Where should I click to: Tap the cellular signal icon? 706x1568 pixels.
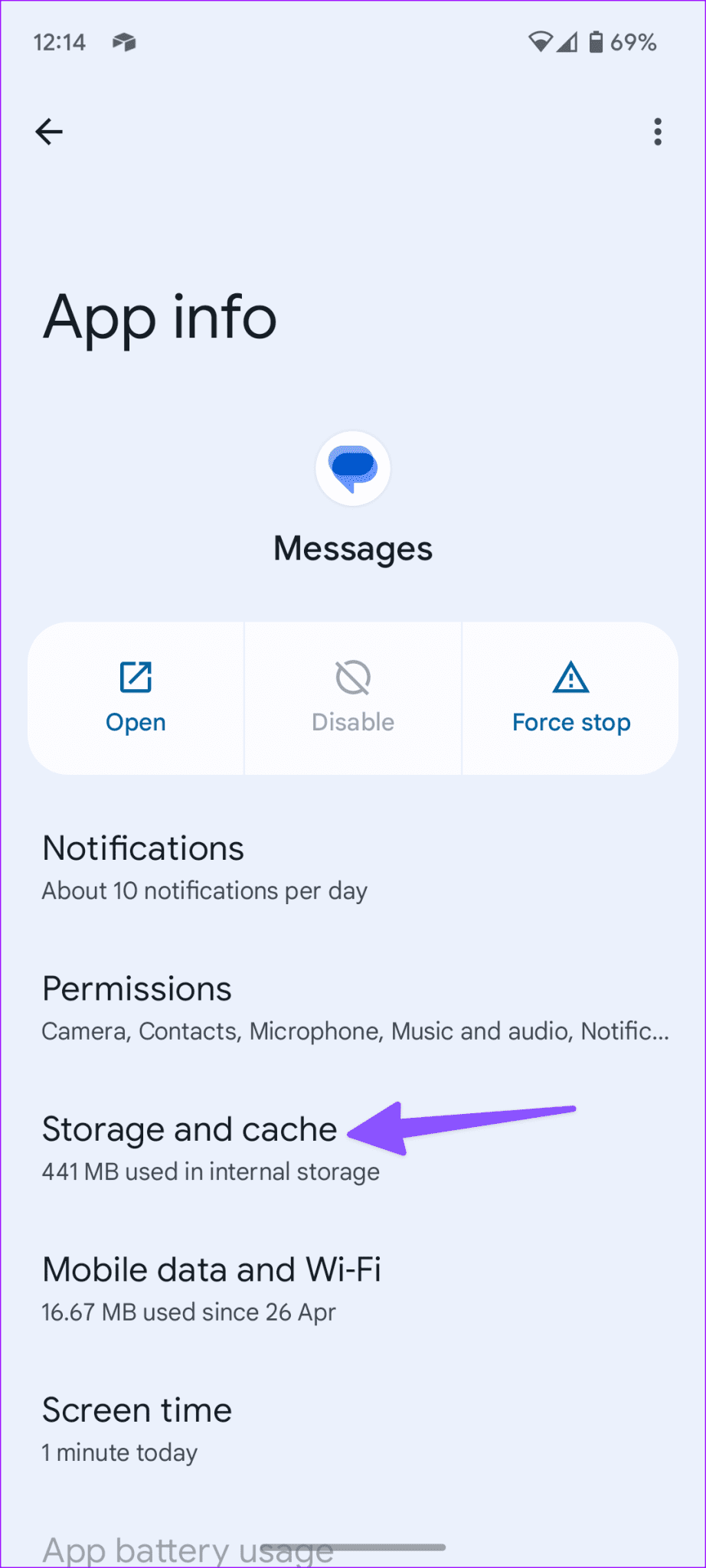[568, 42]
